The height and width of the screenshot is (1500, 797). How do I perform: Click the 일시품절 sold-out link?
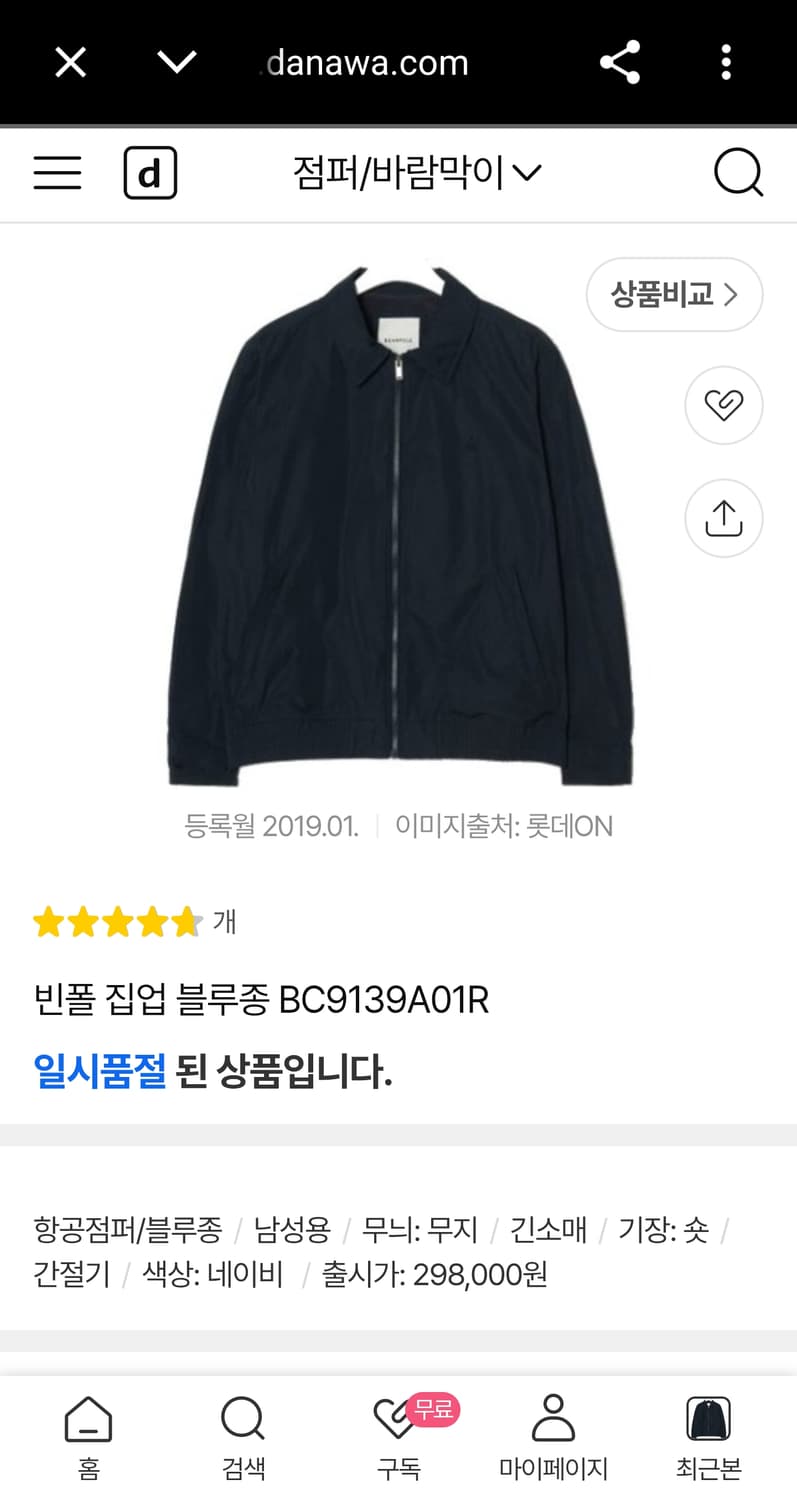(100, 1070)
